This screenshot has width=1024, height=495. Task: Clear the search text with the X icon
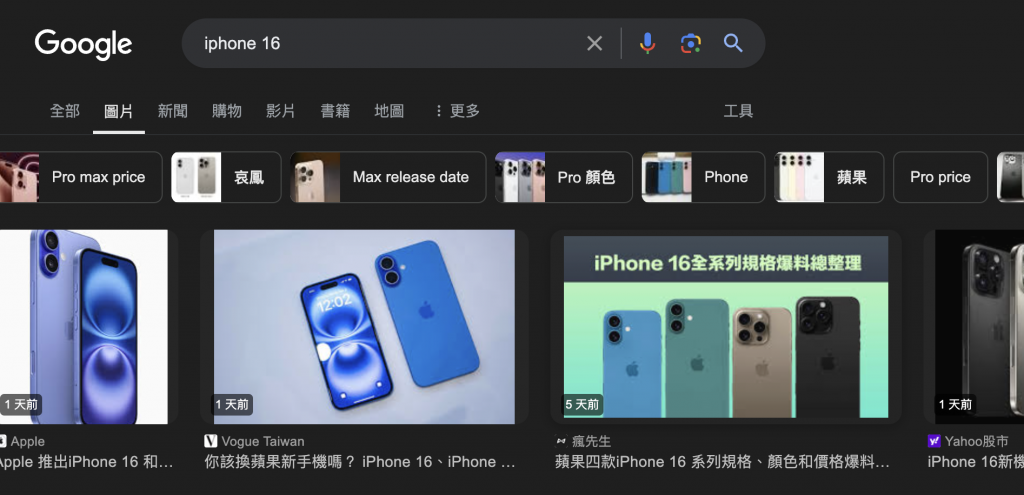(594, 43)
